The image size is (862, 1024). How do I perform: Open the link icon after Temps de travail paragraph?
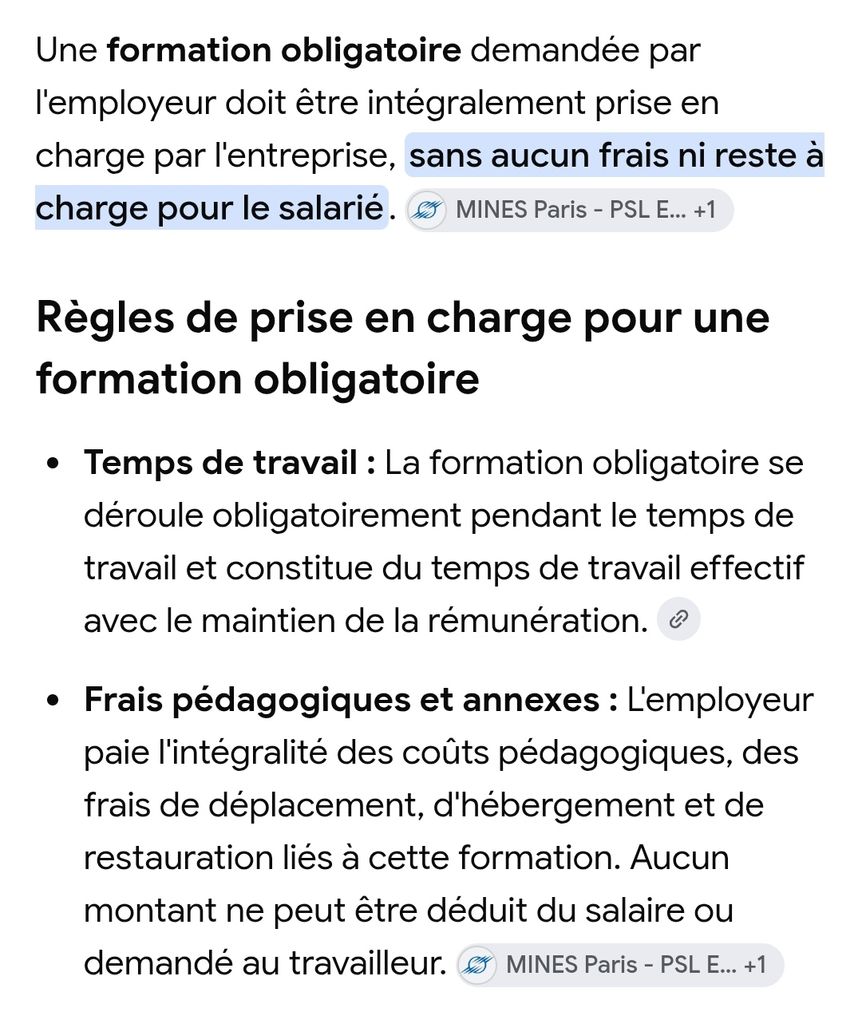tap(678, 618)
